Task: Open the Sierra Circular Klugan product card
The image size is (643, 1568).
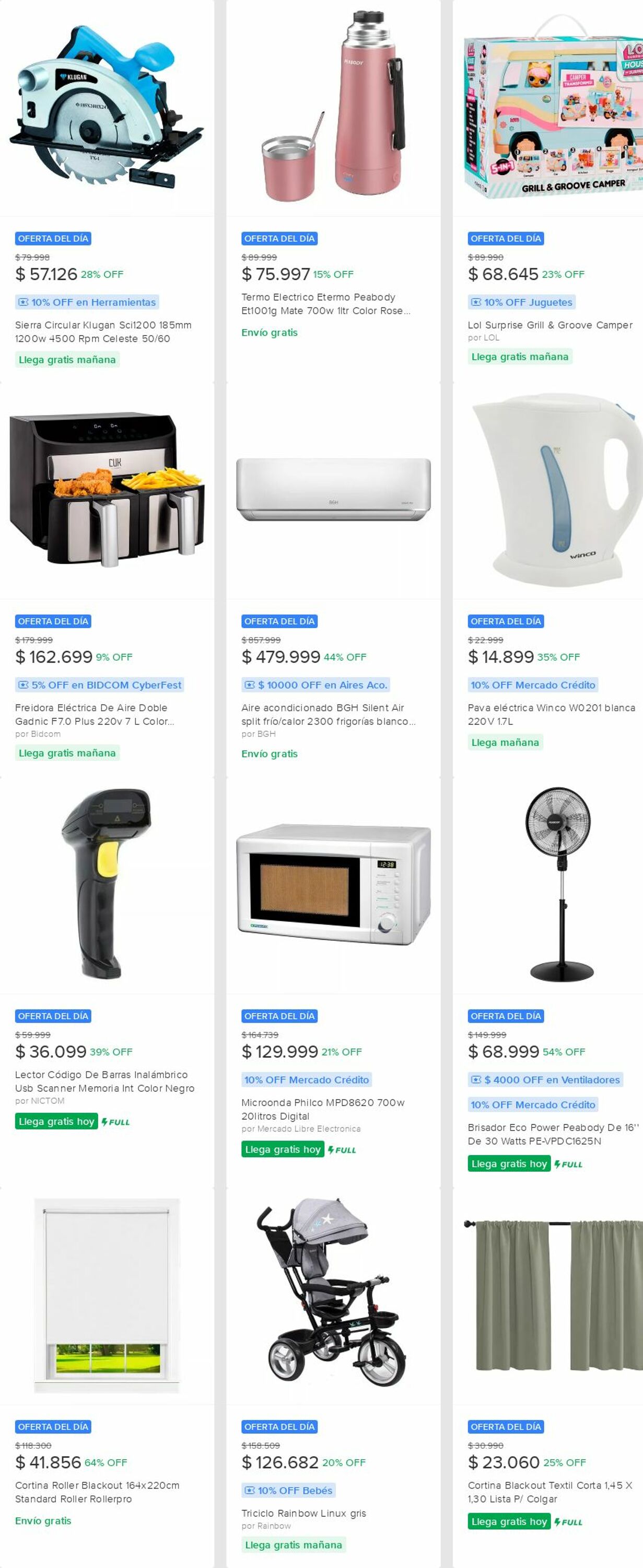Action: (103, 332)
